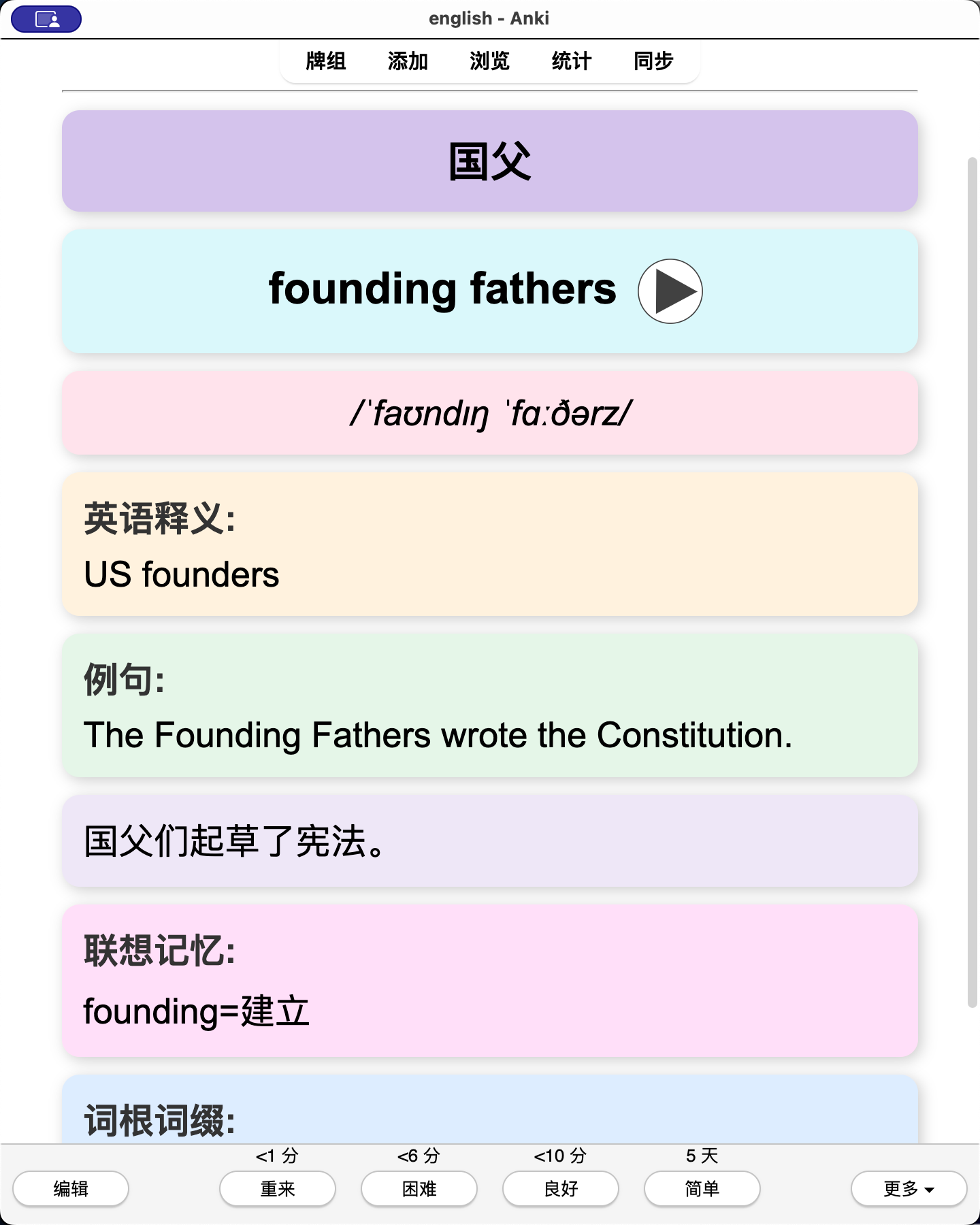Viewport: 980px width, 1225px height.
Task: Rate the card 困难 (hard)
Action: (x=419, y=1188)
